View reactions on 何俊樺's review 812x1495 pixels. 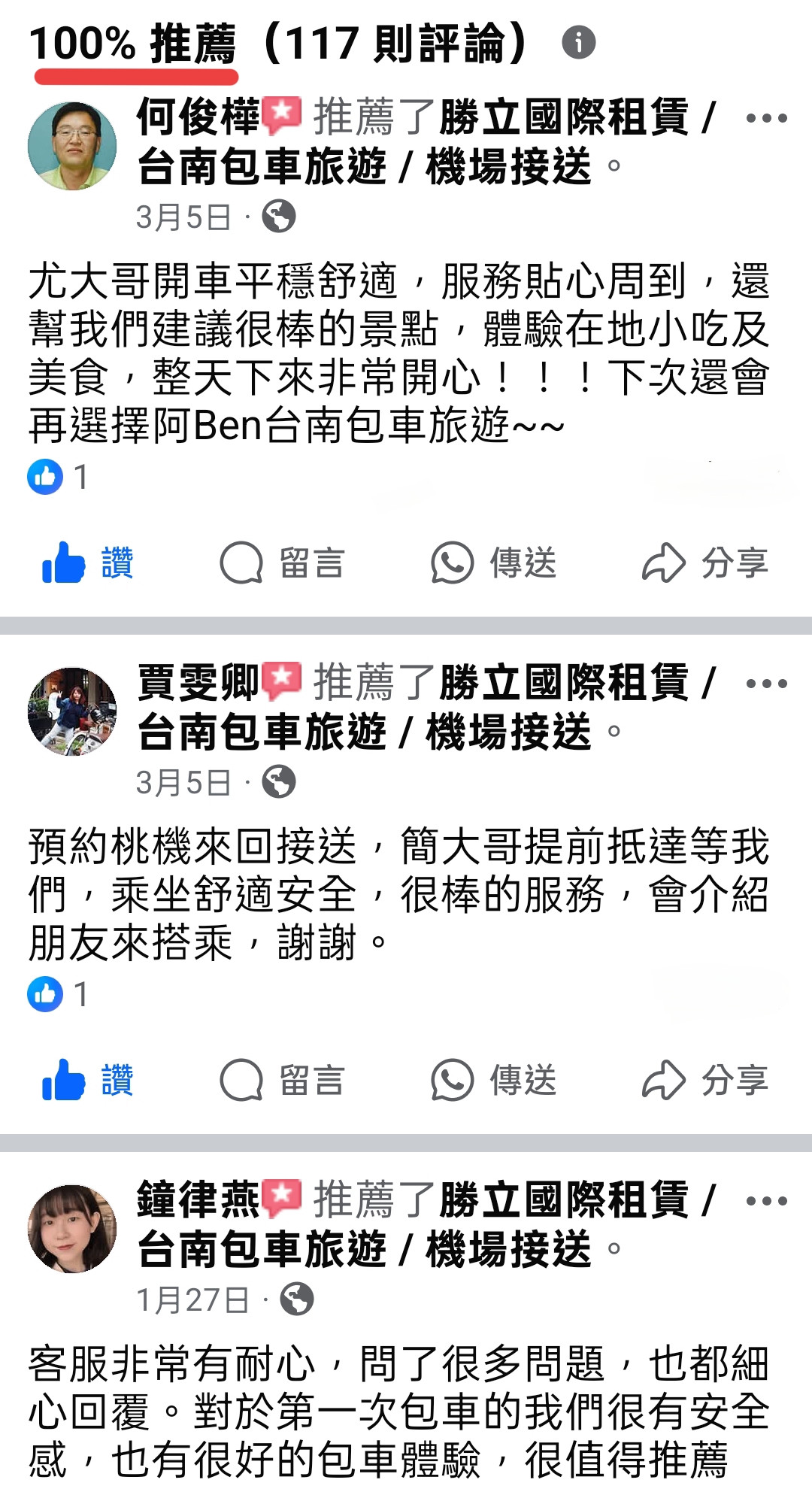point(57,477)
